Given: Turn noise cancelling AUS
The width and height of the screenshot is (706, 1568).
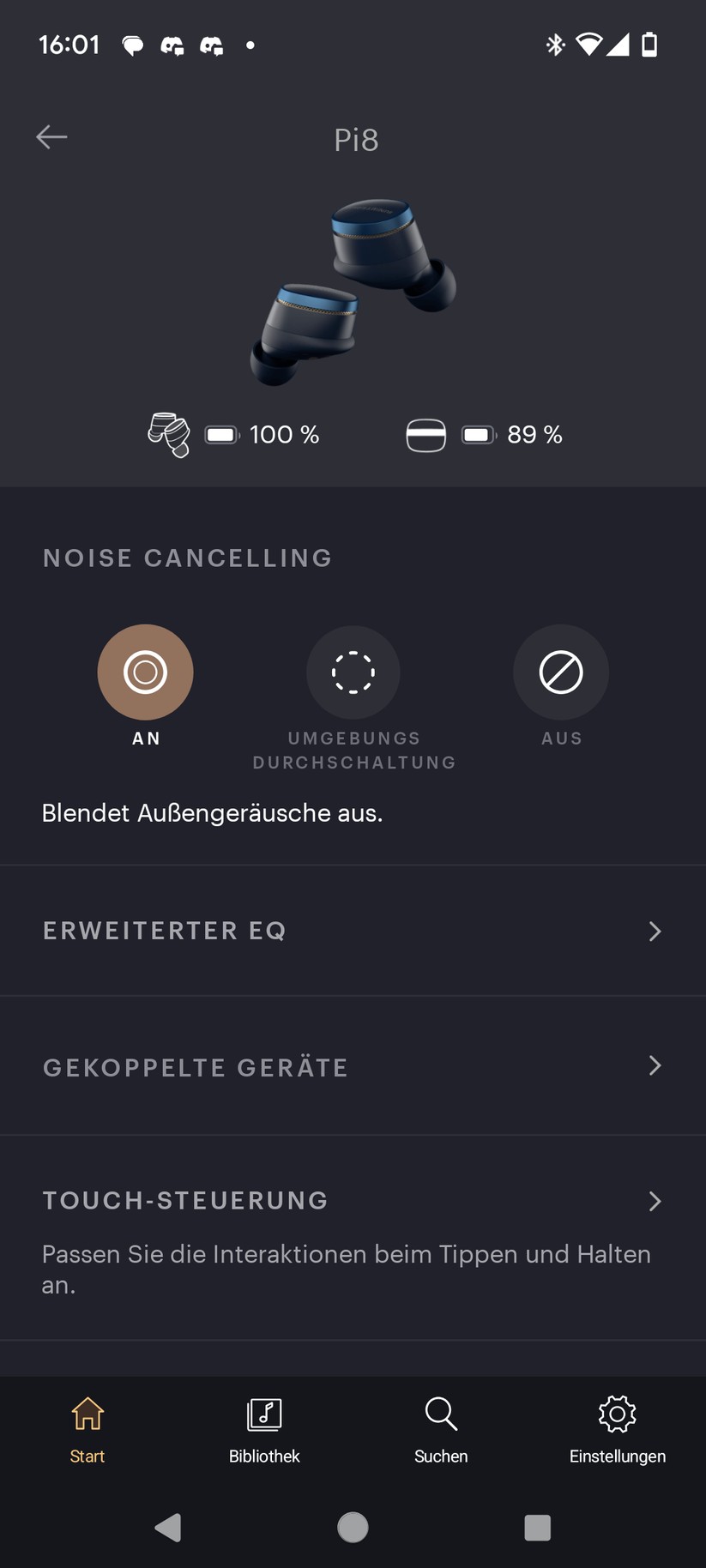Looking at the screenshot, I should coord(561,672).
